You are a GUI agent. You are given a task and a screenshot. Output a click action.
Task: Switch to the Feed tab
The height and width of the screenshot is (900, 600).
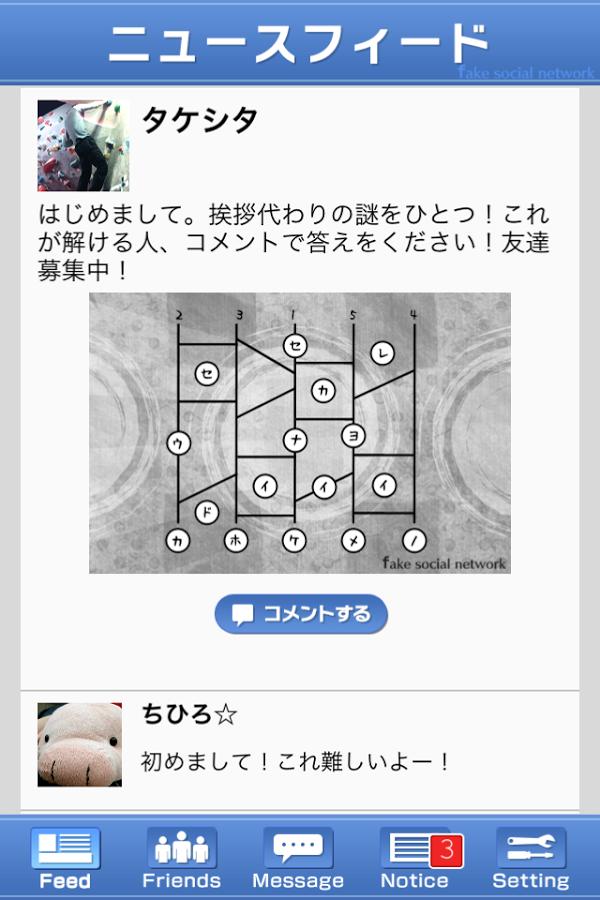tap(65, 858)
